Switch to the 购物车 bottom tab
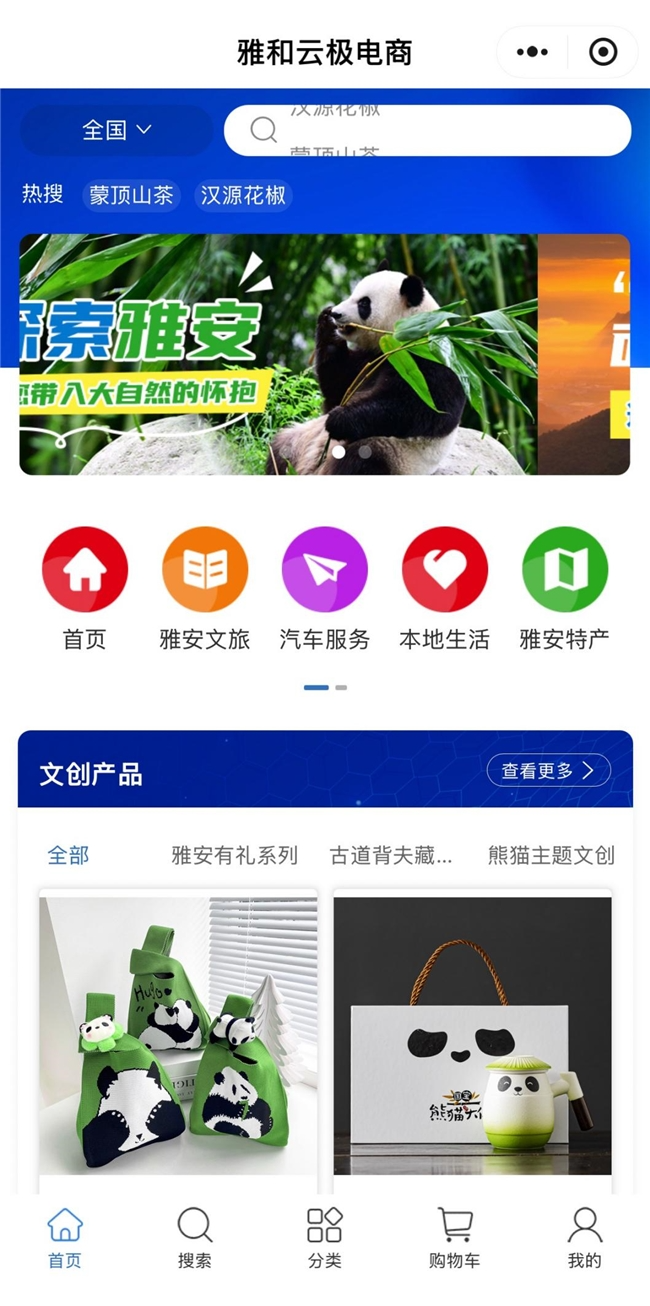This screenshot has width=650, height=1306. click(x=455, y=1238)
